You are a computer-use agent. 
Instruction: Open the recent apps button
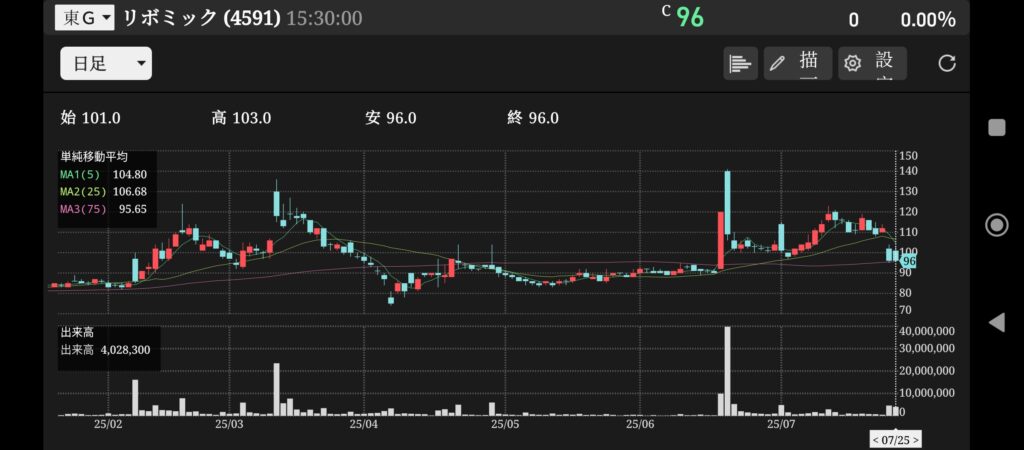(x=996, y=127)
